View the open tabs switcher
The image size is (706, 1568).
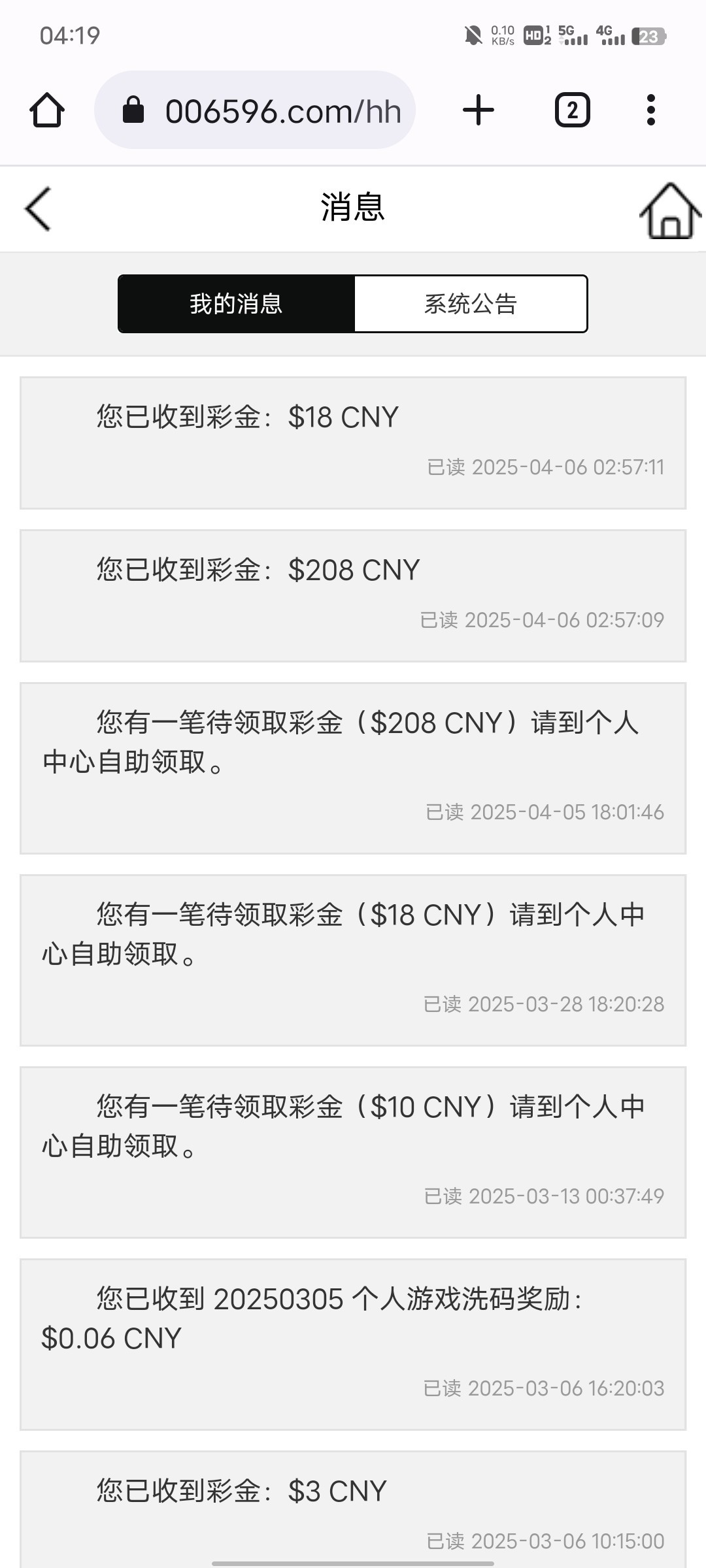click(572, 110)
